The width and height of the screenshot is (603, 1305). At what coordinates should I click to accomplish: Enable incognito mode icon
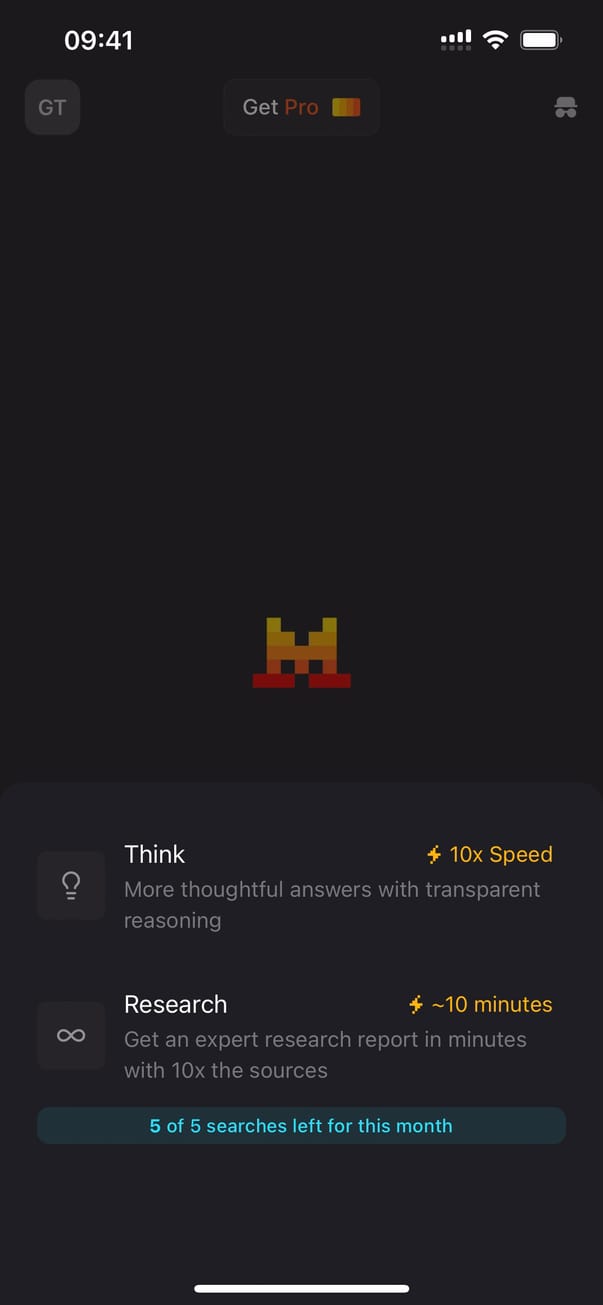[565, 108]
